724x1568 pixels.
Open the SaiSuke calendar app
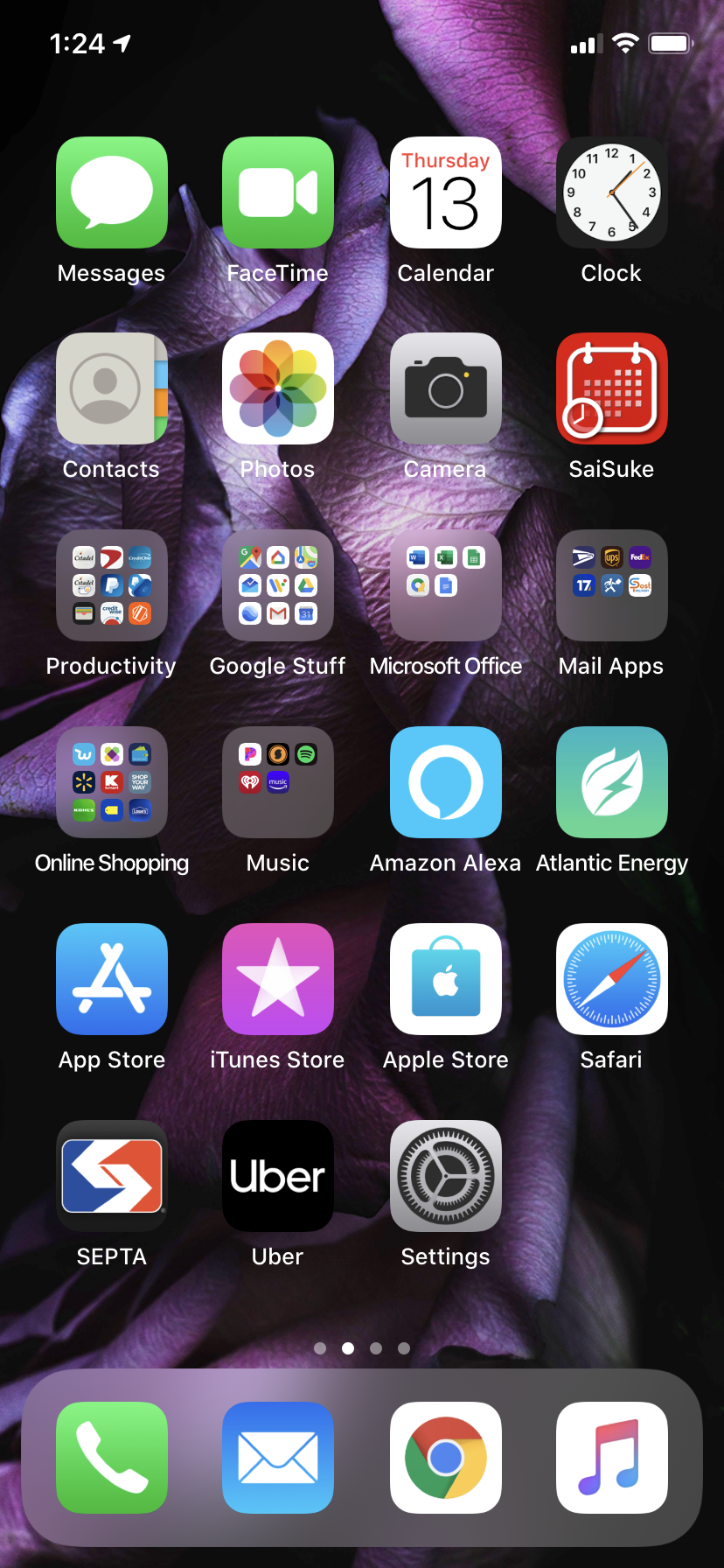click(612, 388)
